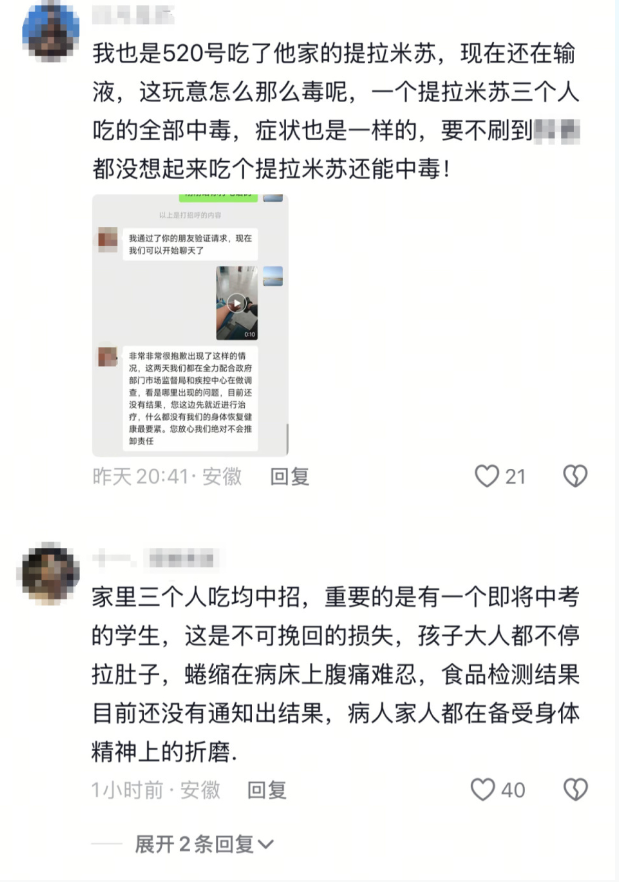This screenshot has height=882, width=619.
Task: Reply to the comment posted yesterday 20:41
Action: click(x=289, y=476)
